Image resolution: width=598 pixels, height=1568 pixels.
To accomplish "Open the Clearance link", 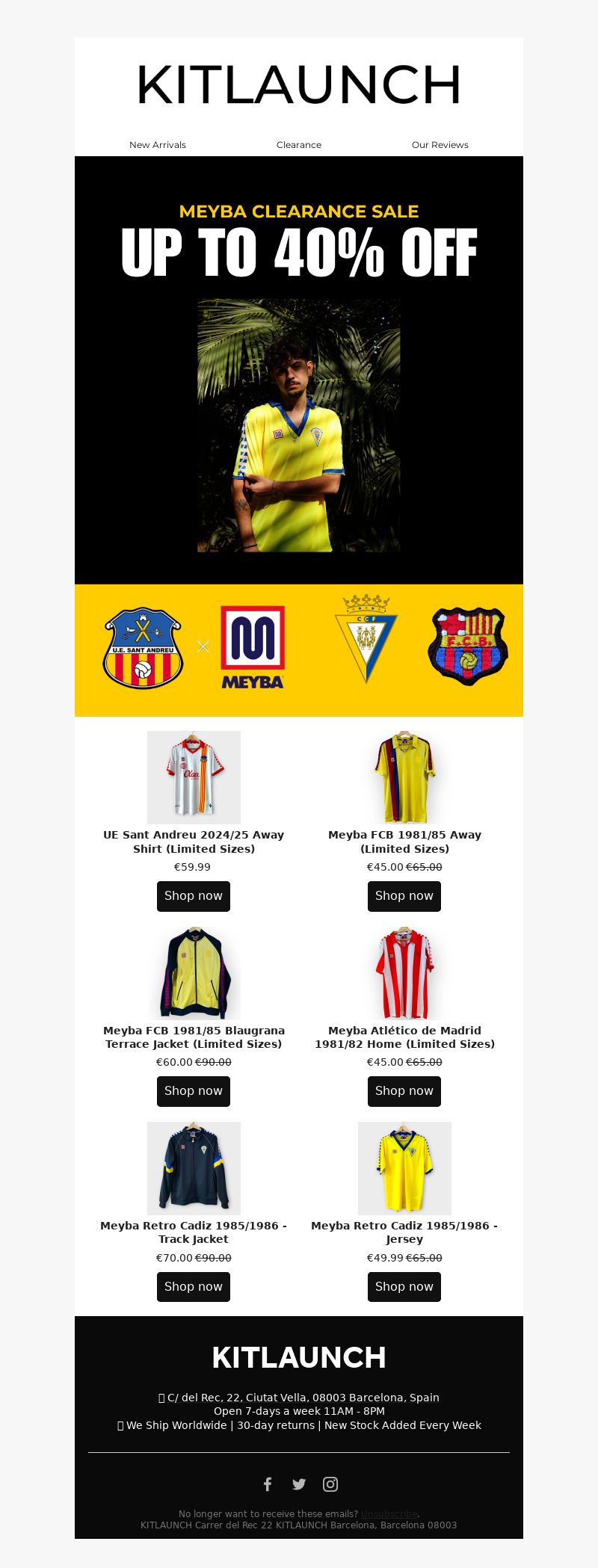I will 299,145.
